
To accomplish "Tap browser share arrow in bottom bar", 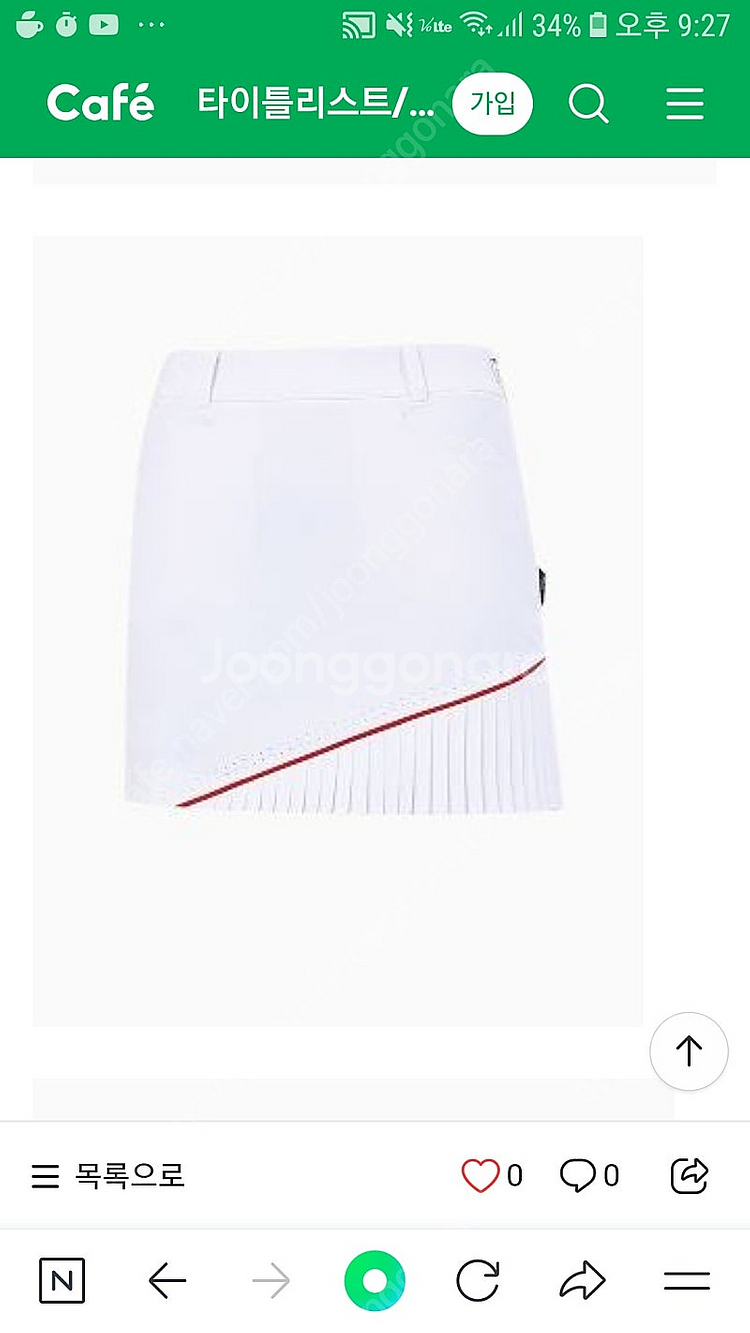I will (x=582, y=1281).
